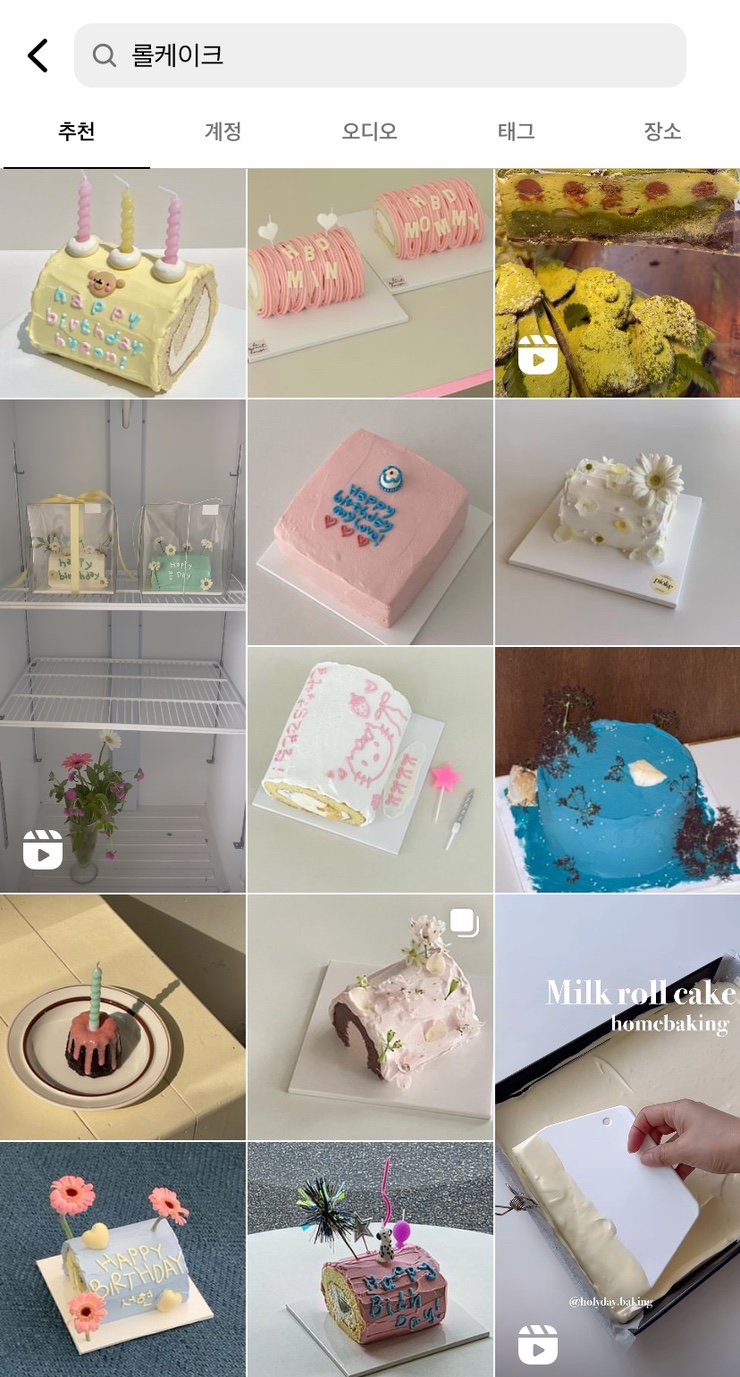Screen dimensions: 740x1377
Task: Open the pink floral roll cake carousel post
Action: 370,1016
